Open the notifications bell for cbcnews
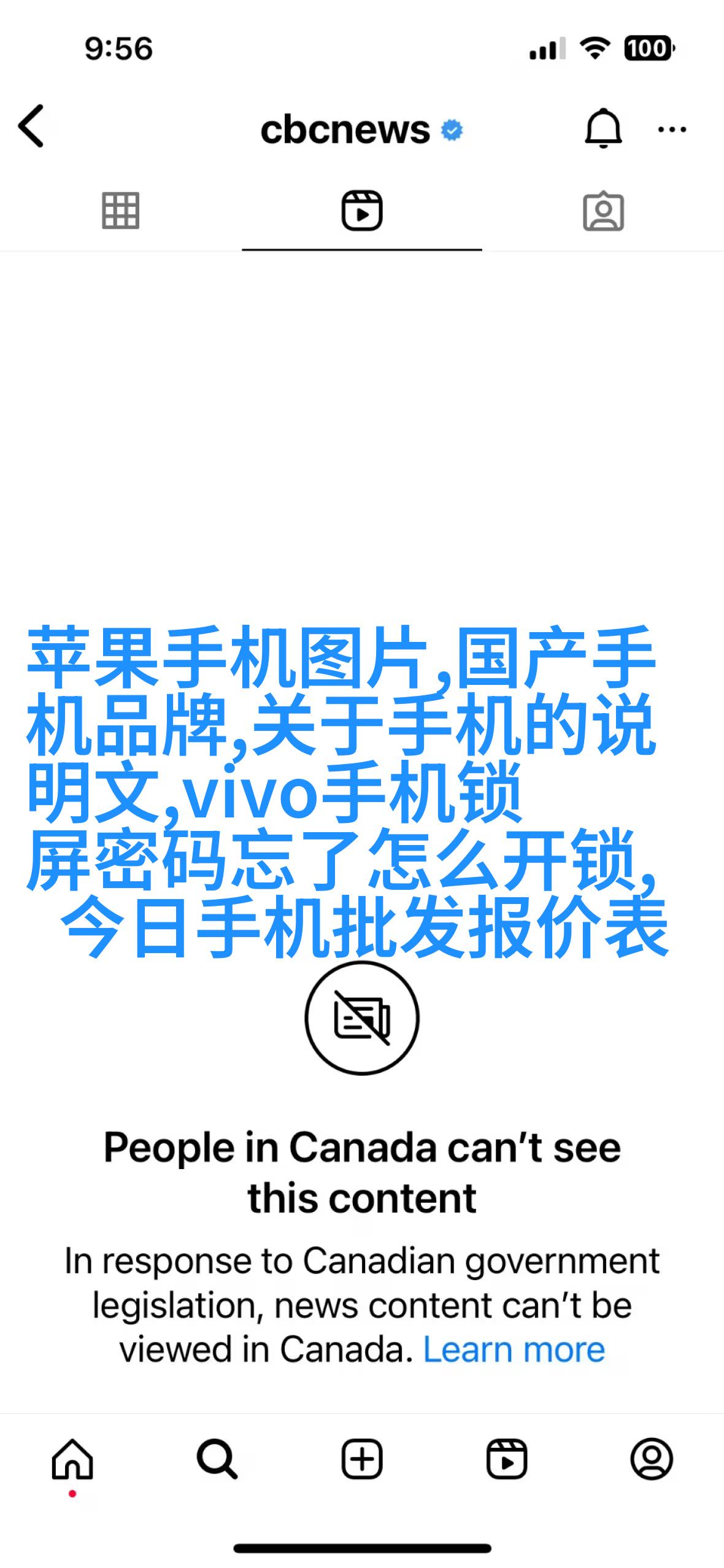 [x=603, y=128]
